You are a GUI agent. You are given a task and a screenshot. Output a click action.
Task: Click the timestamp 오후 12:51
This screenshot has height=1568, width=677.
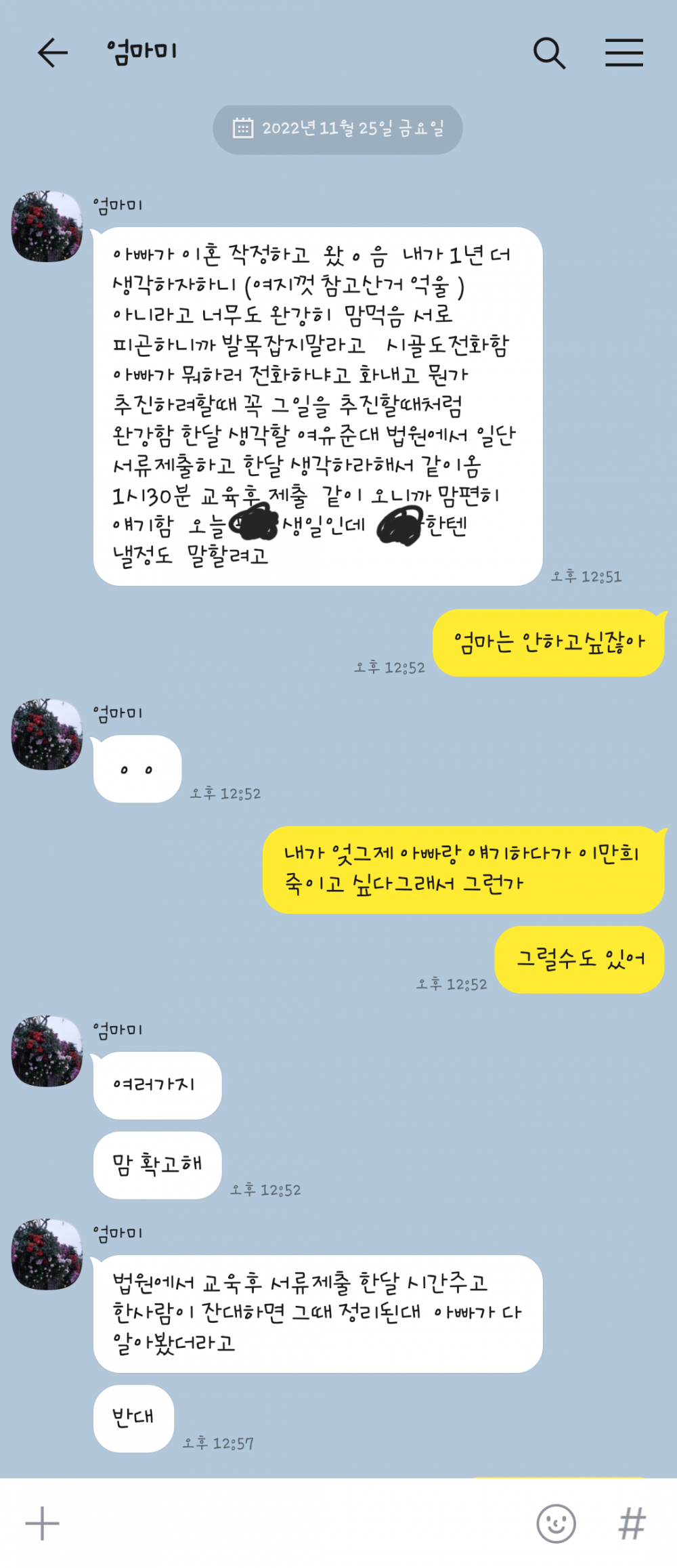click(586, 576)
